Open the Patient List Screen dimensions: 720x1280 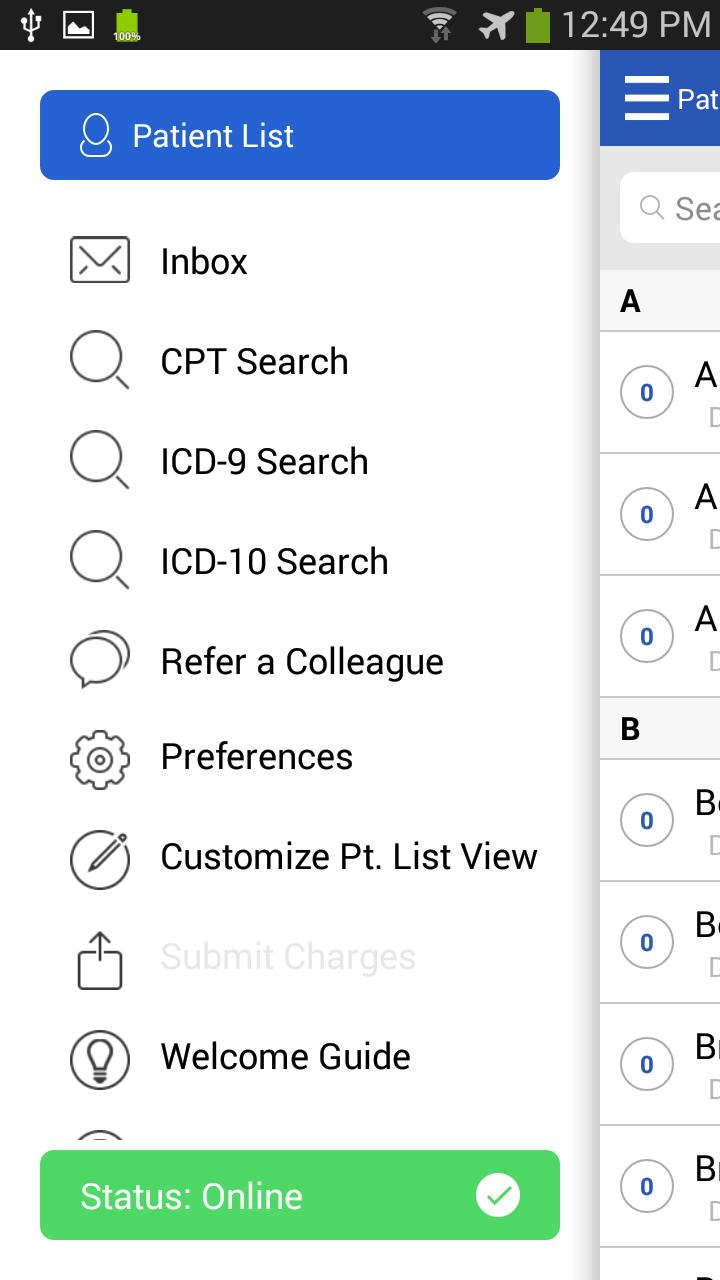coord(299,135)
